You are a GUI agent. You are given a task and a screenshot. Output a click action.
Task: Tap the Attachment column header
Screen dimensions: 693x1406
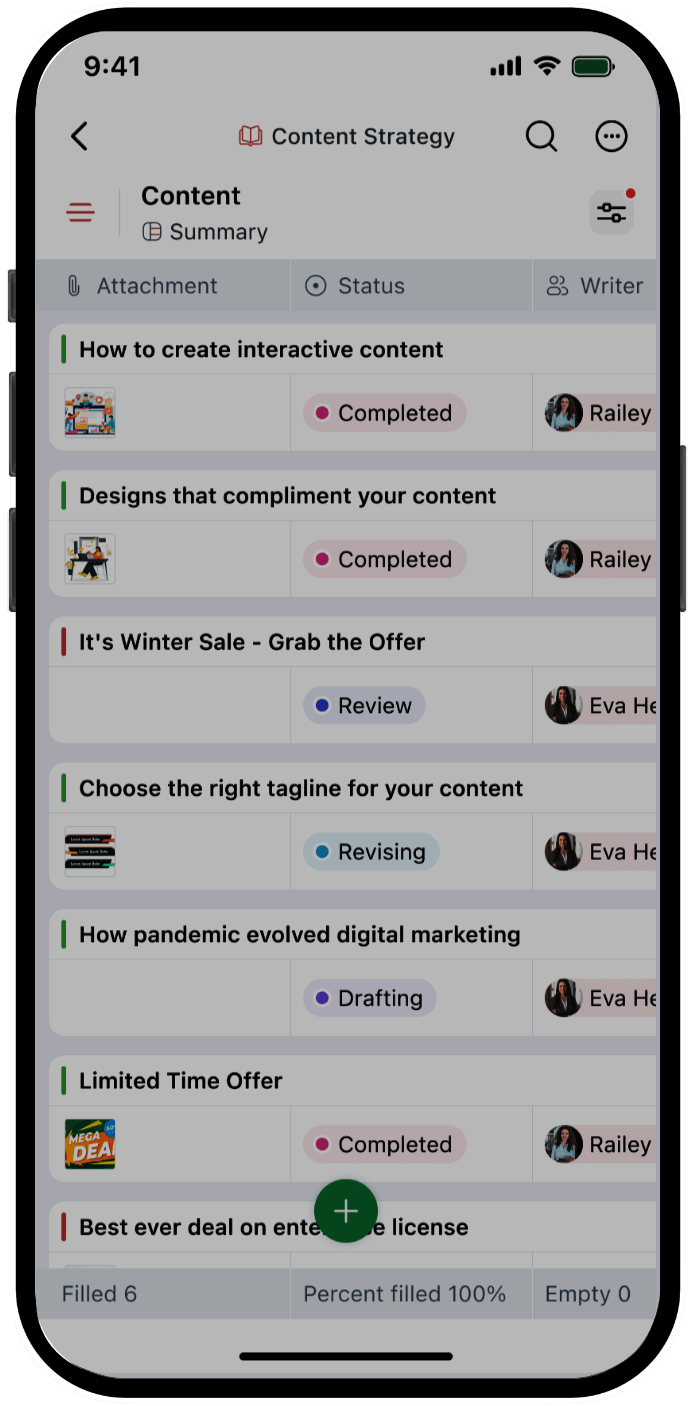(156, 286)
